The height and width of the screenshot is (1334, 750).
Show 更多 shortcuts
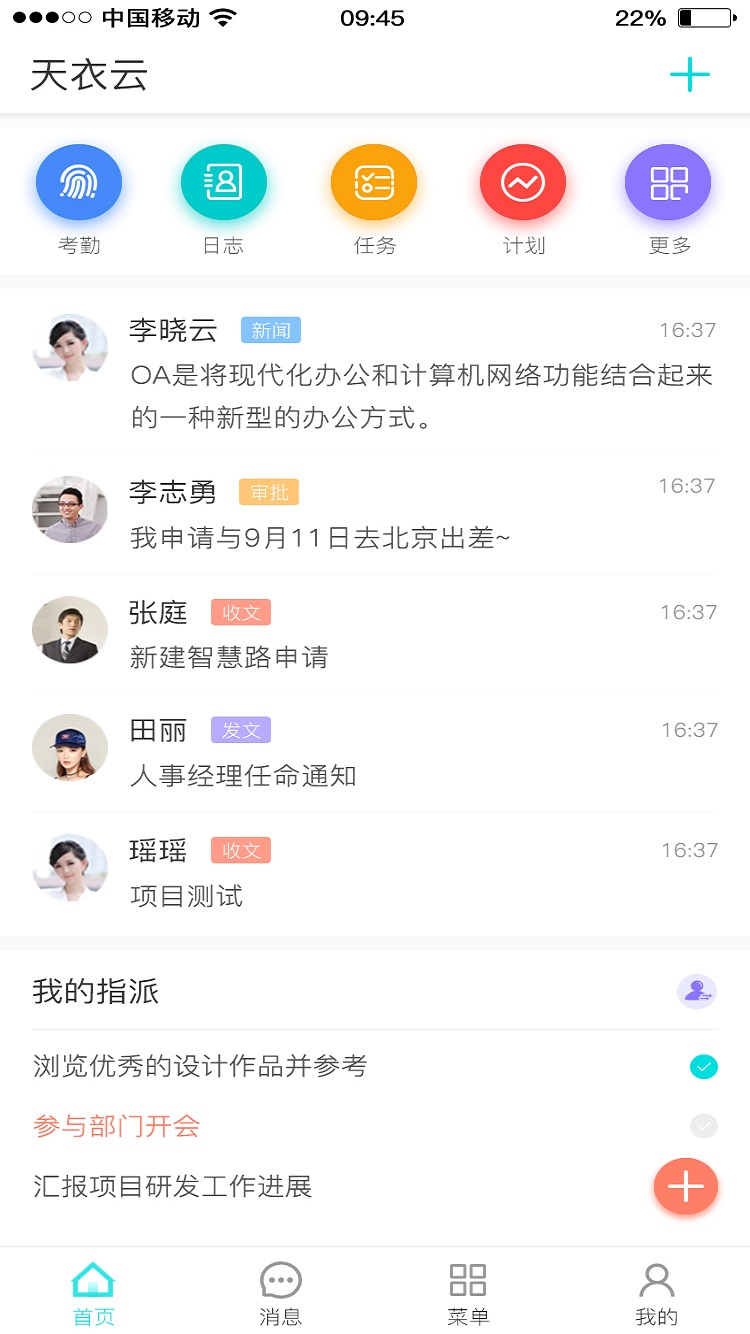pos(668,183)
